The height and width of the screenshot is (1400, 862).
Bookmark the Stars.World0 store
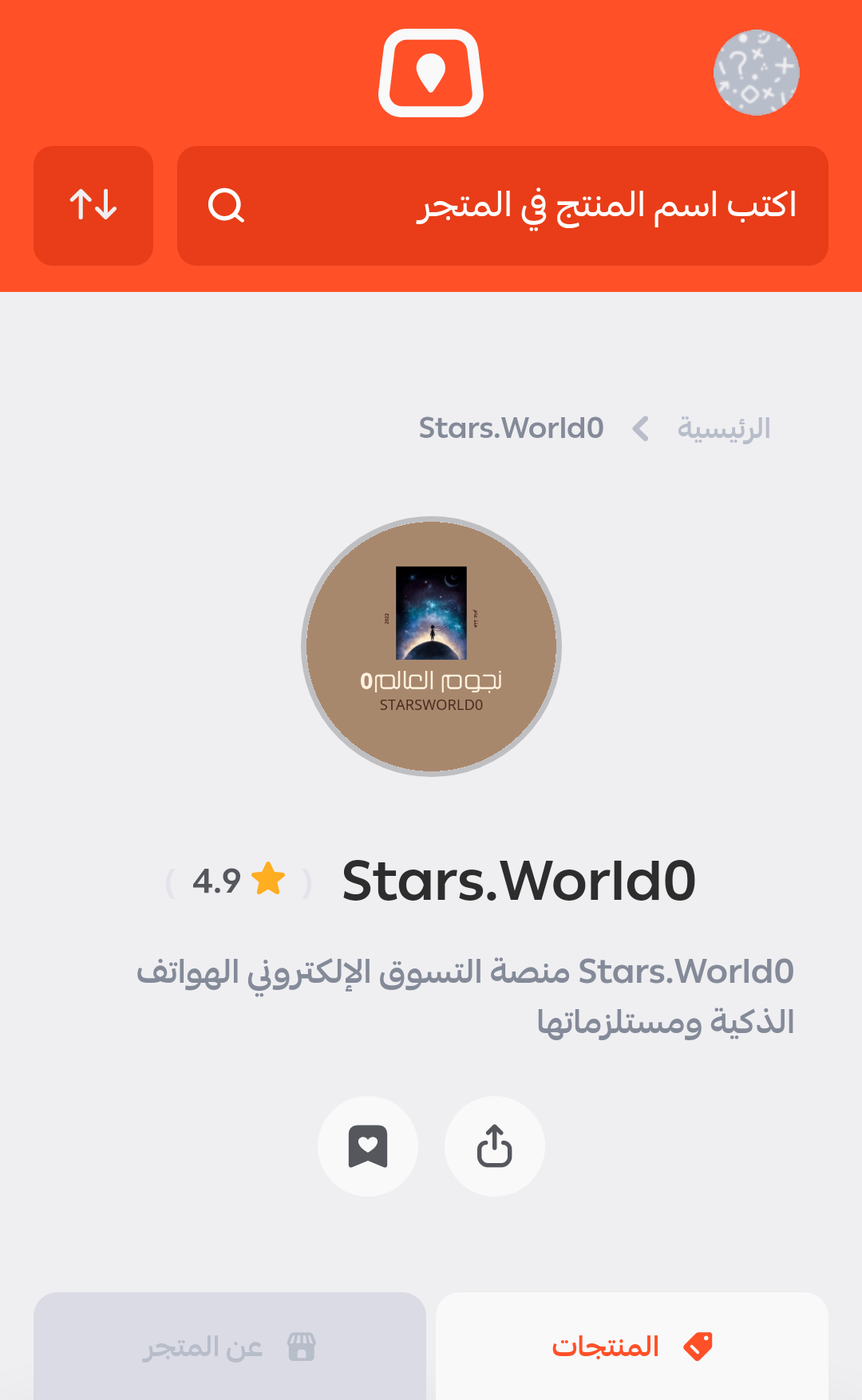point(368,1146)
